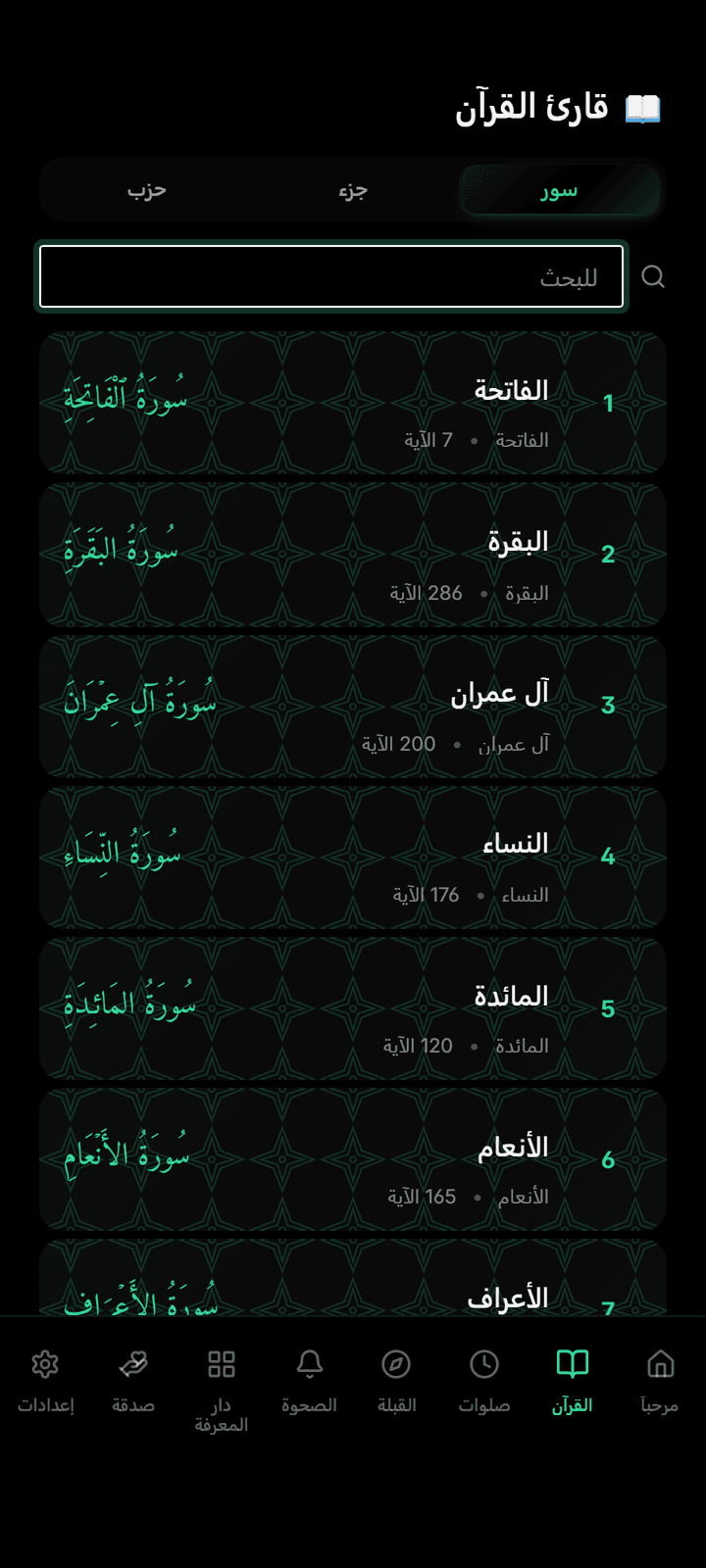
Task: Open Surah النساء entry
Action: pos(353,857)
